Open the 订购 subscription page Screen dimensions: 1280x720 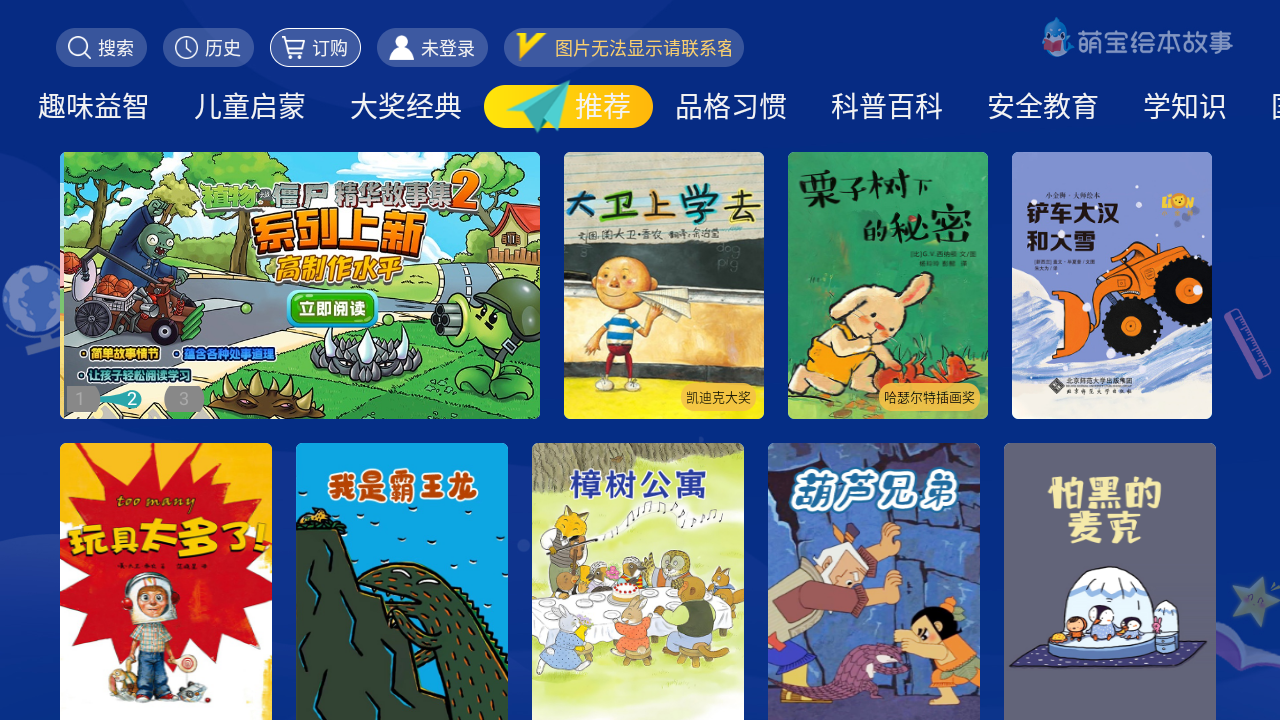pyautogui.click(x=315, y=48)
